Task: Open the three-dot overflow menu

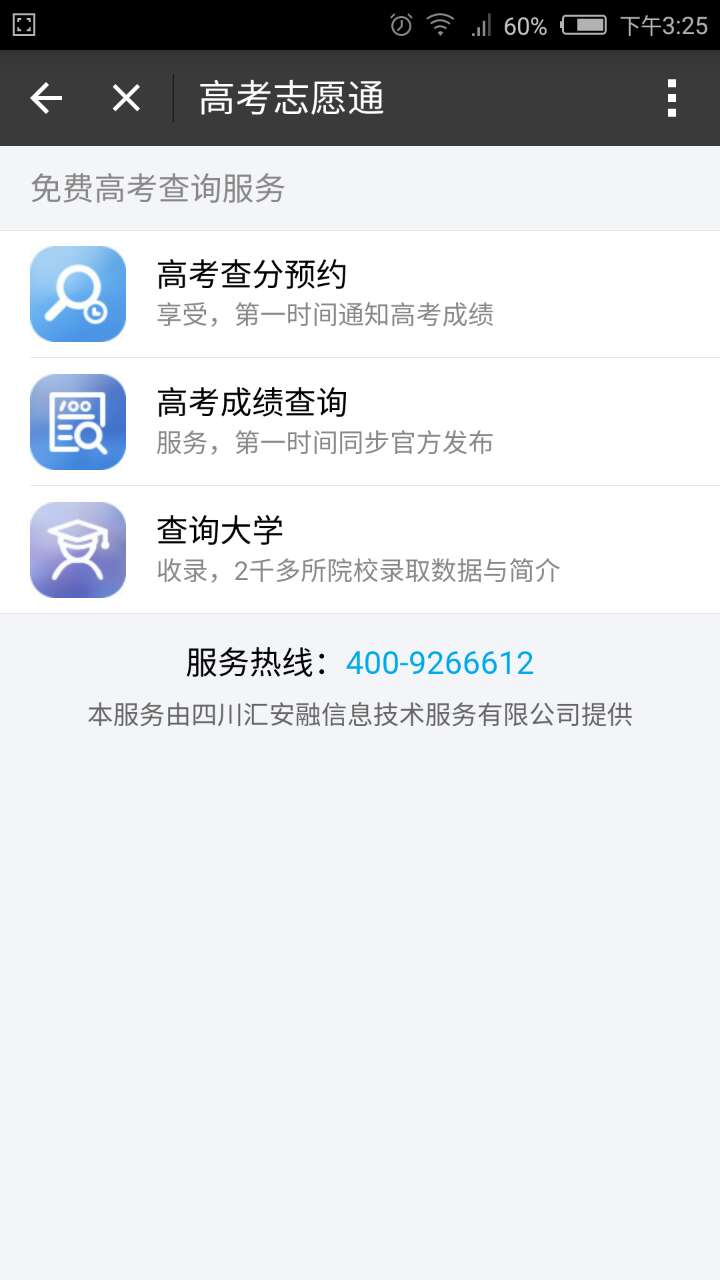Action: [x=672, y=98]
